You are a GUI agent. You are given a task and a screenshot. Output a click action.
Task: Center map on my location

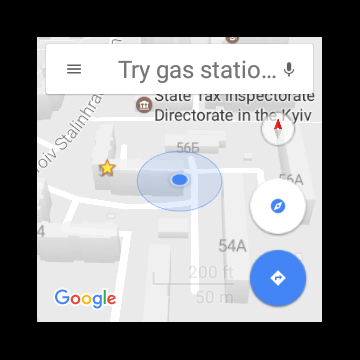click(x=278, y=206)
